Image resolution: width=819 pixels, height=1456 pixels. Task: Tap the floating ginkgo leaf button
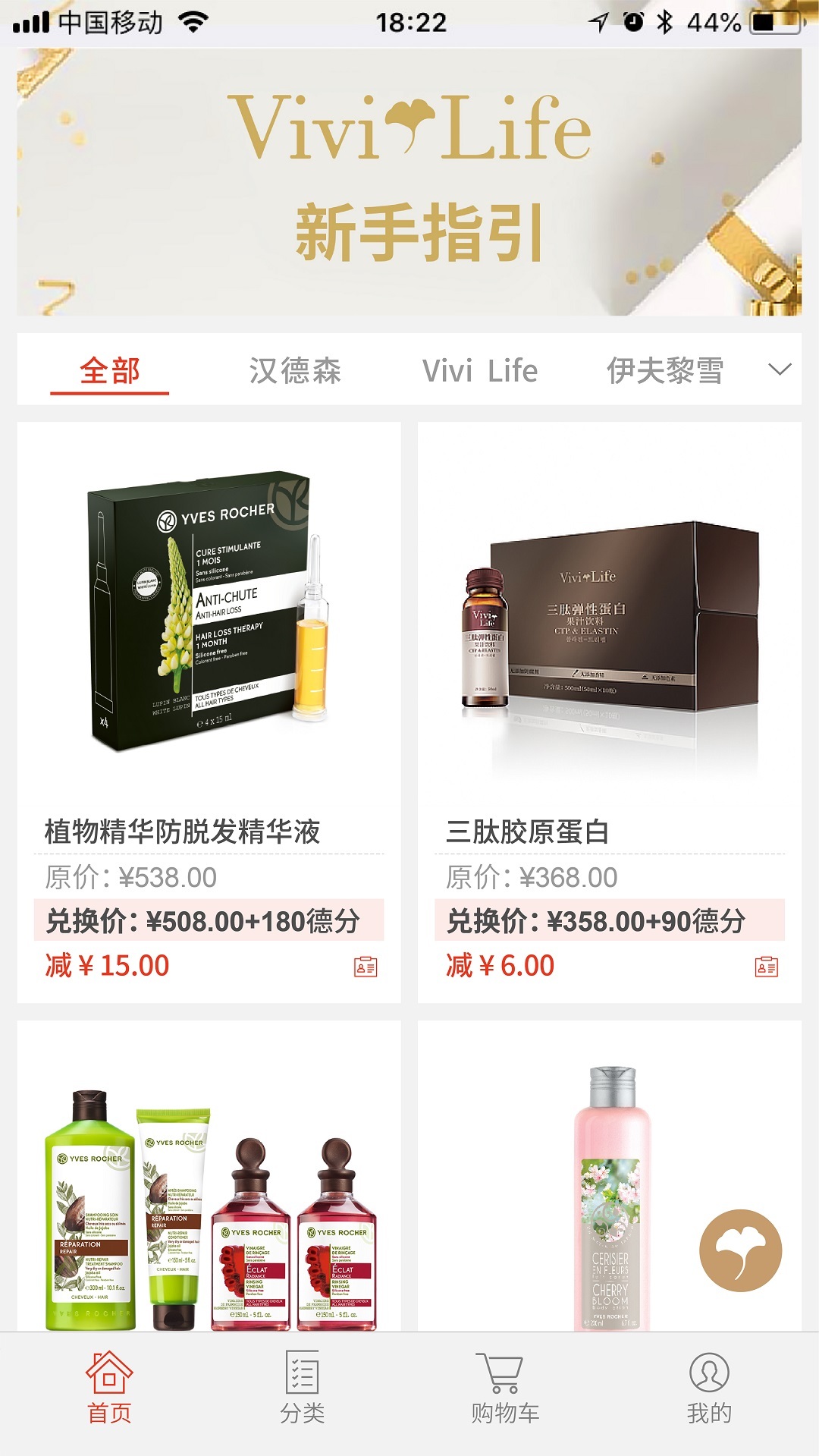pyautogui.click(x=740, y=1250)
